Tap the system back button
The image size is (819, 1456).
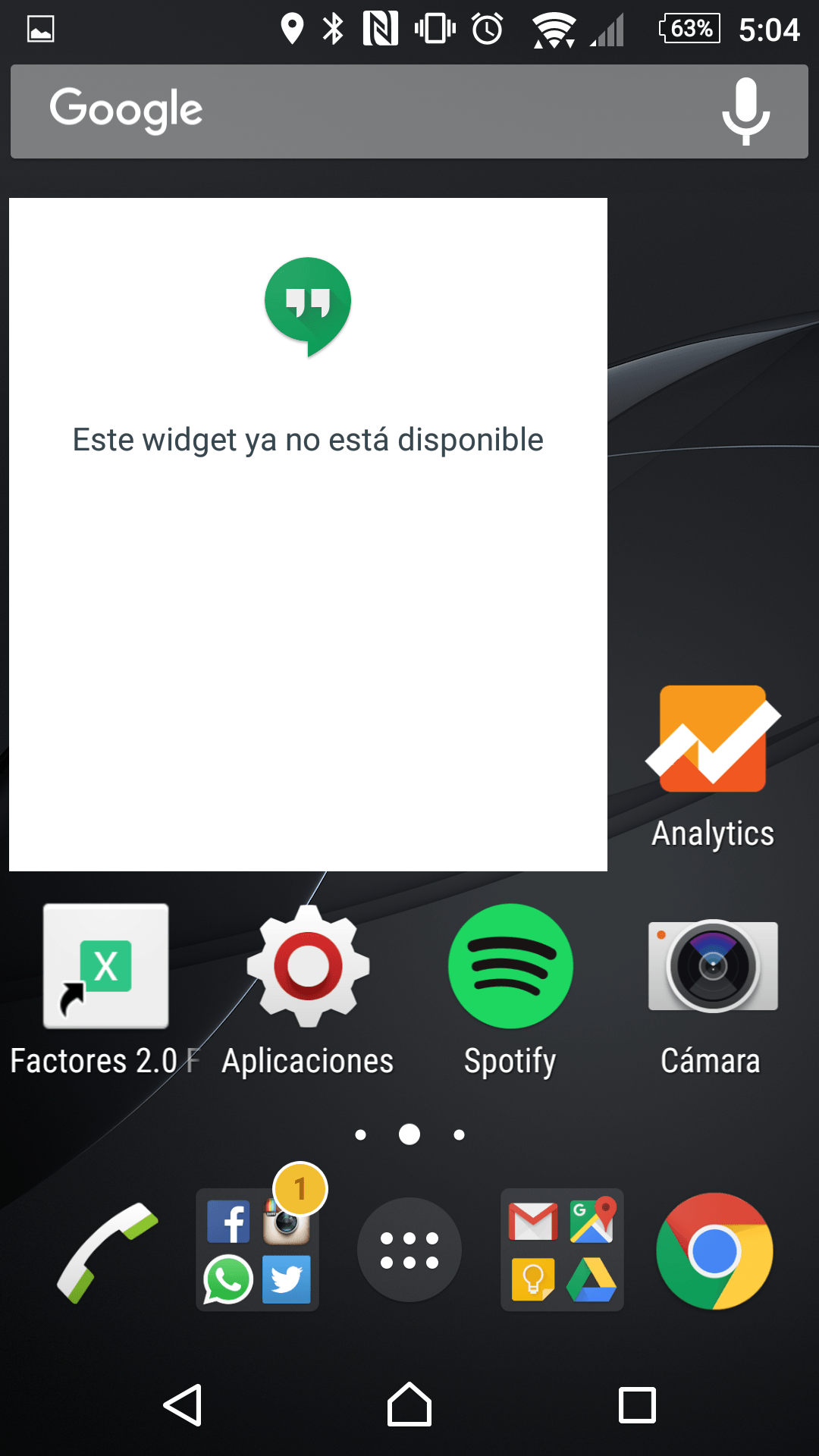pos(183,1405)
